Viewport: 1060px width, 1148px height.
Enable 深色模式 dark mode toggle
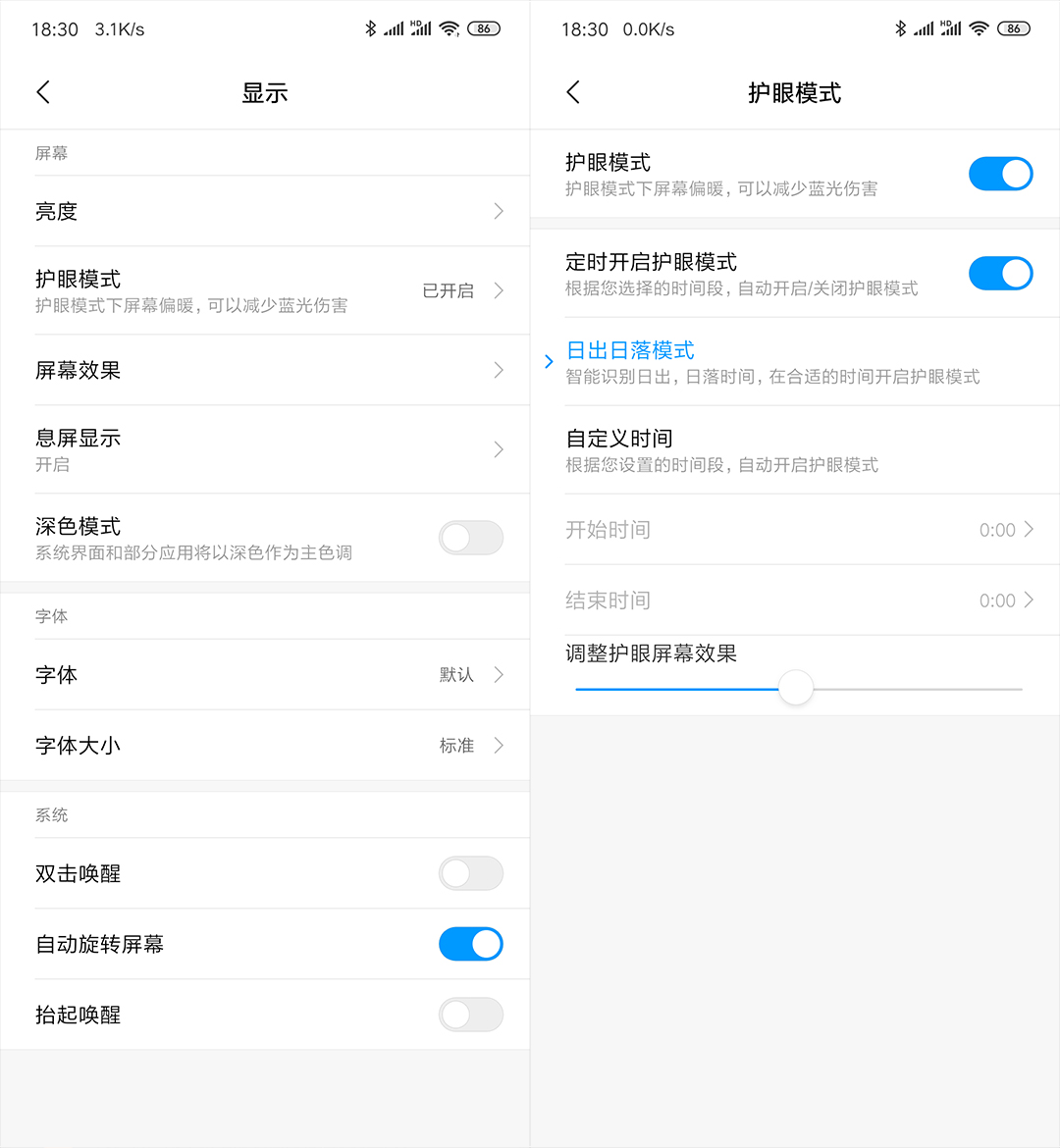pos(471,538)
